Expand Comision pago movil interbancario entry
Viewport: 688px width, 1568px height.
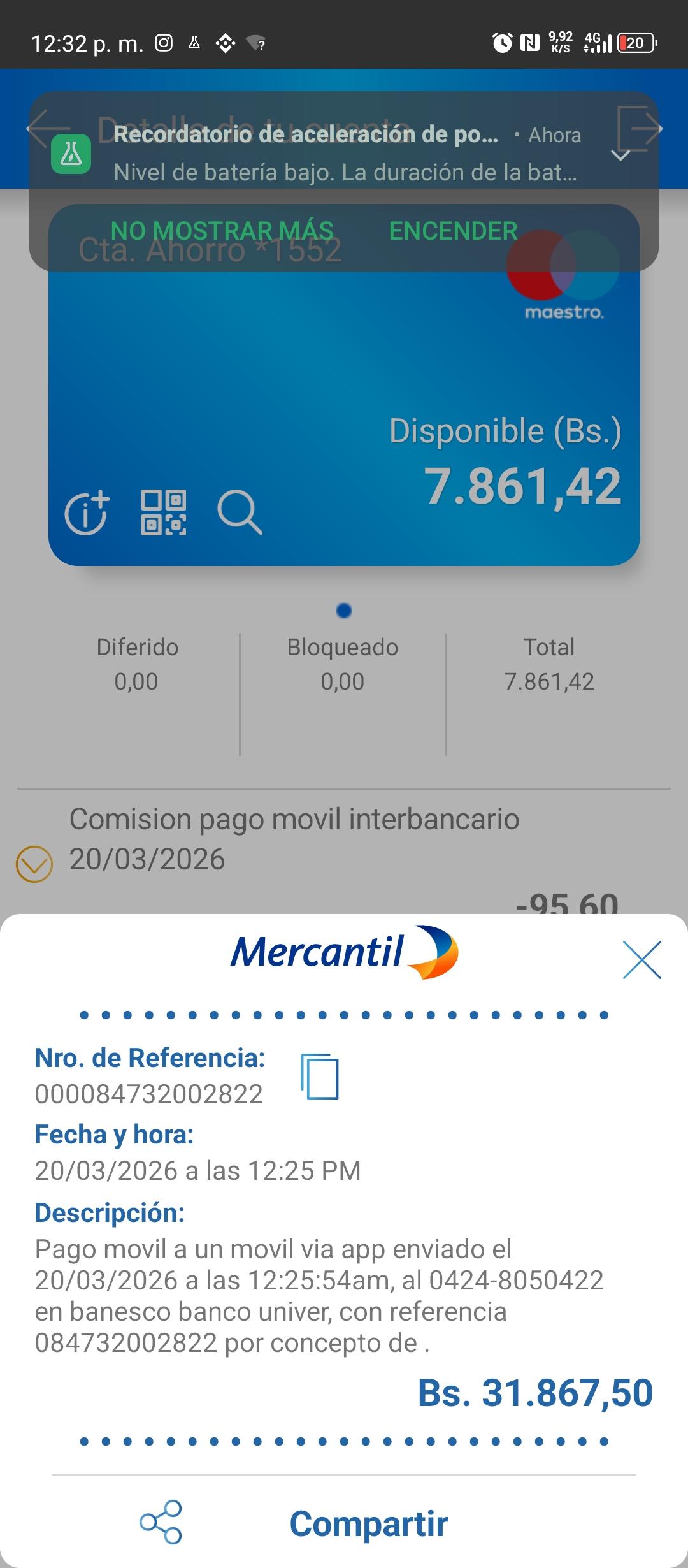click(34, 864)
